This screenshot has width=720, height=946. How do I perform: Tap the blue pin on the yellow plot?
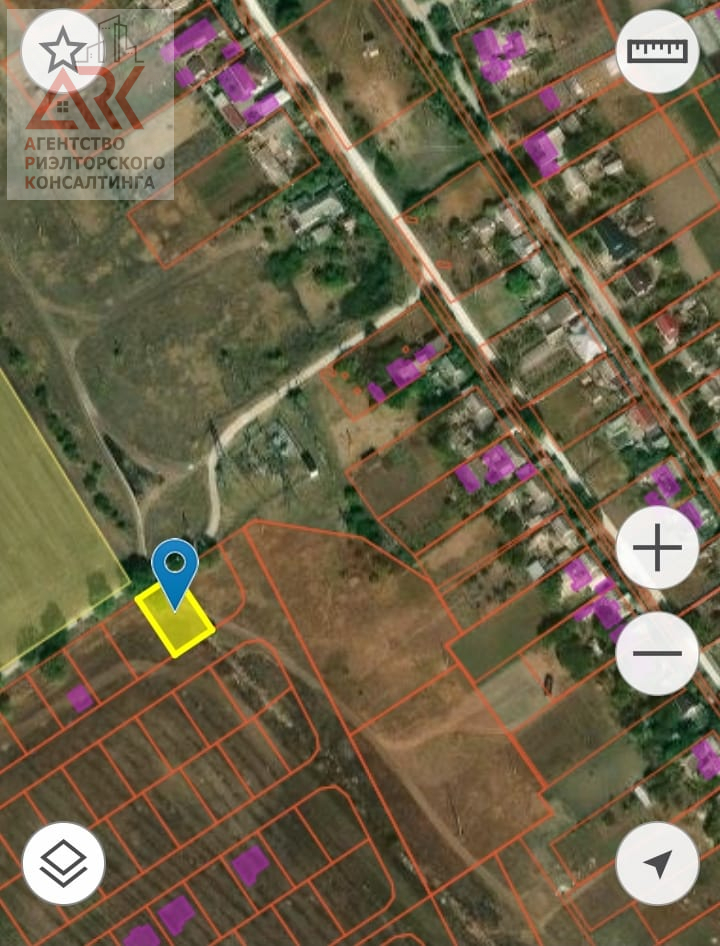[x=175, y=568]
